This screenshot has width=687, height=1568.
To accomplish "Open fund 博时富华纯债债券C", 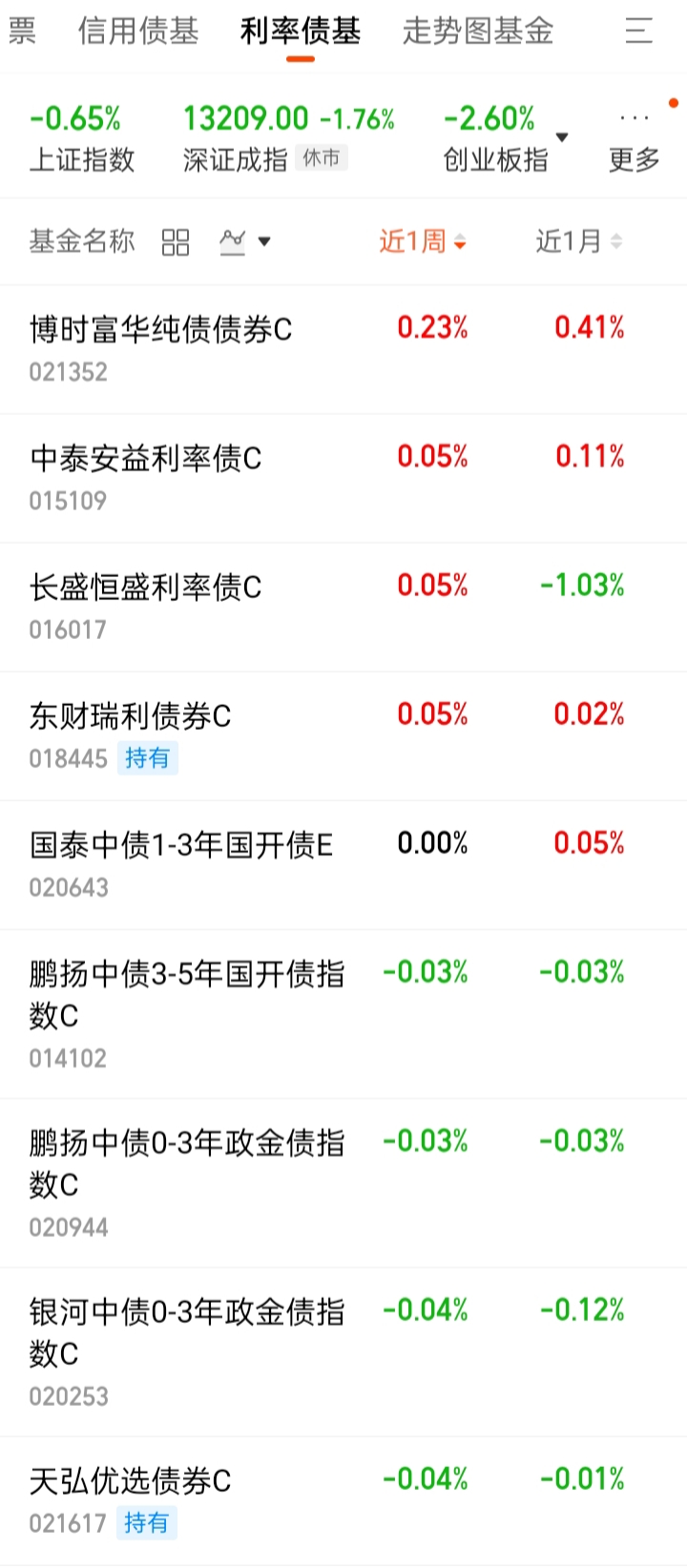I will pos(343,349).
